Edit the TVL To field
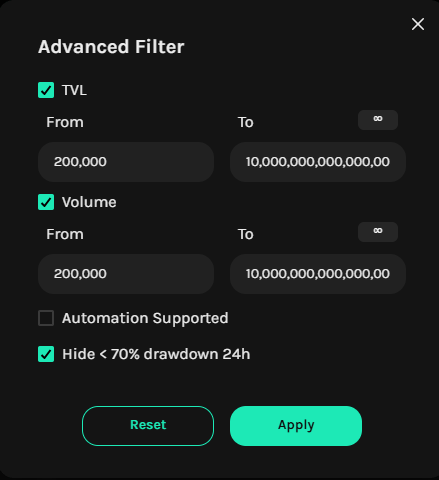Viewport: 439px width, 480px height. [x=318, y=162]
